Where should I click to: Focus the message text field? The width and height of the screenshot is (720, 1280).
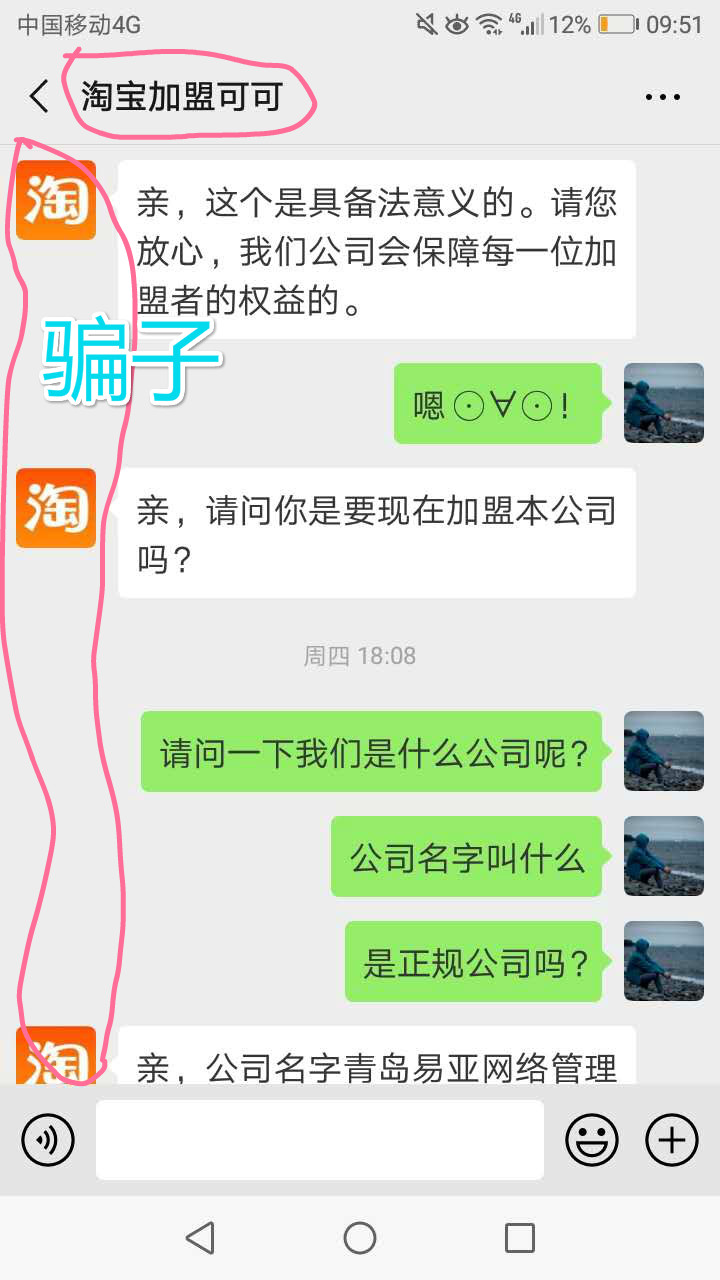click(320, 1139)
